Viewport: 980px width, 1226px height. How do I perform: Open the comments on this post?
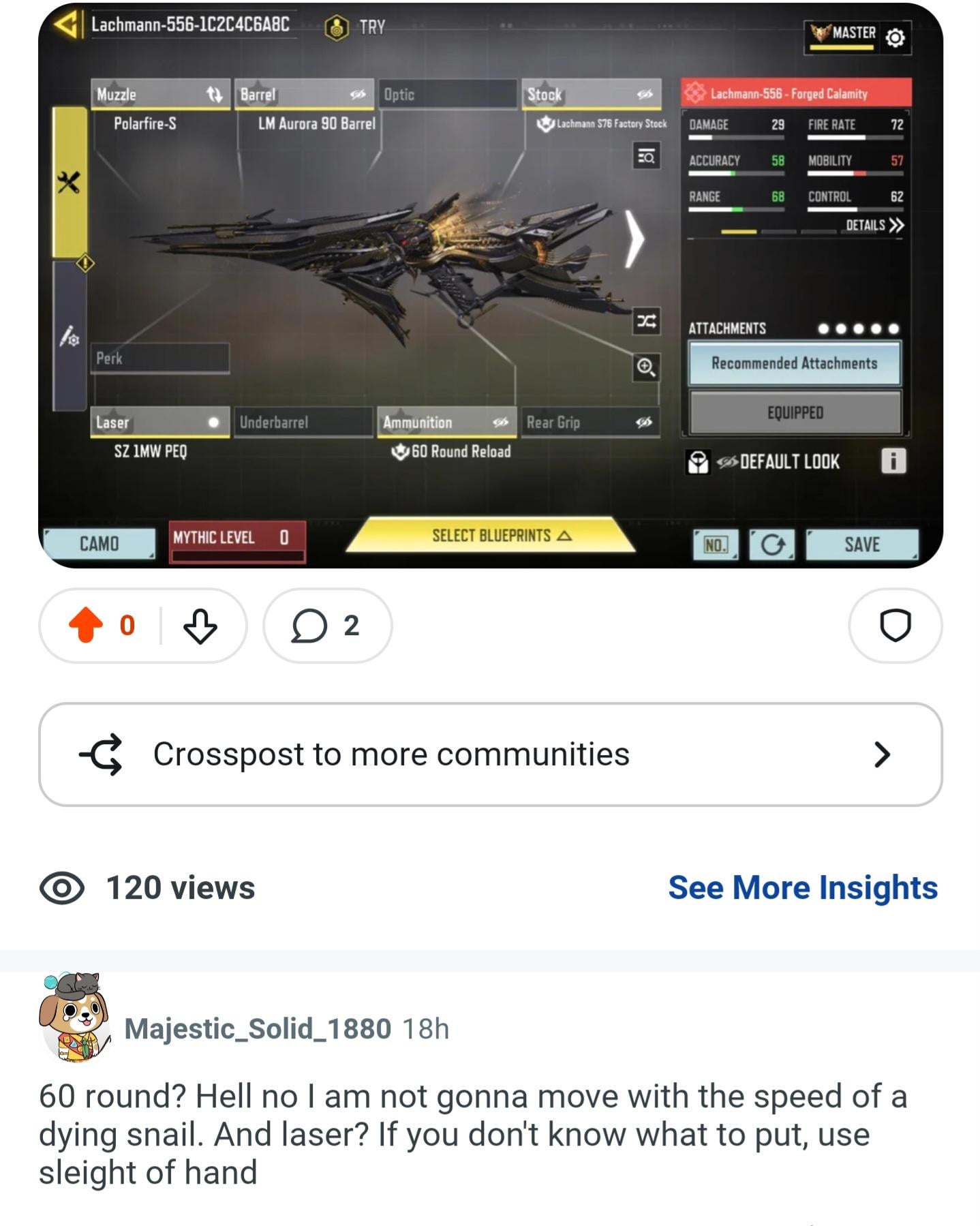tap(327, 626)
